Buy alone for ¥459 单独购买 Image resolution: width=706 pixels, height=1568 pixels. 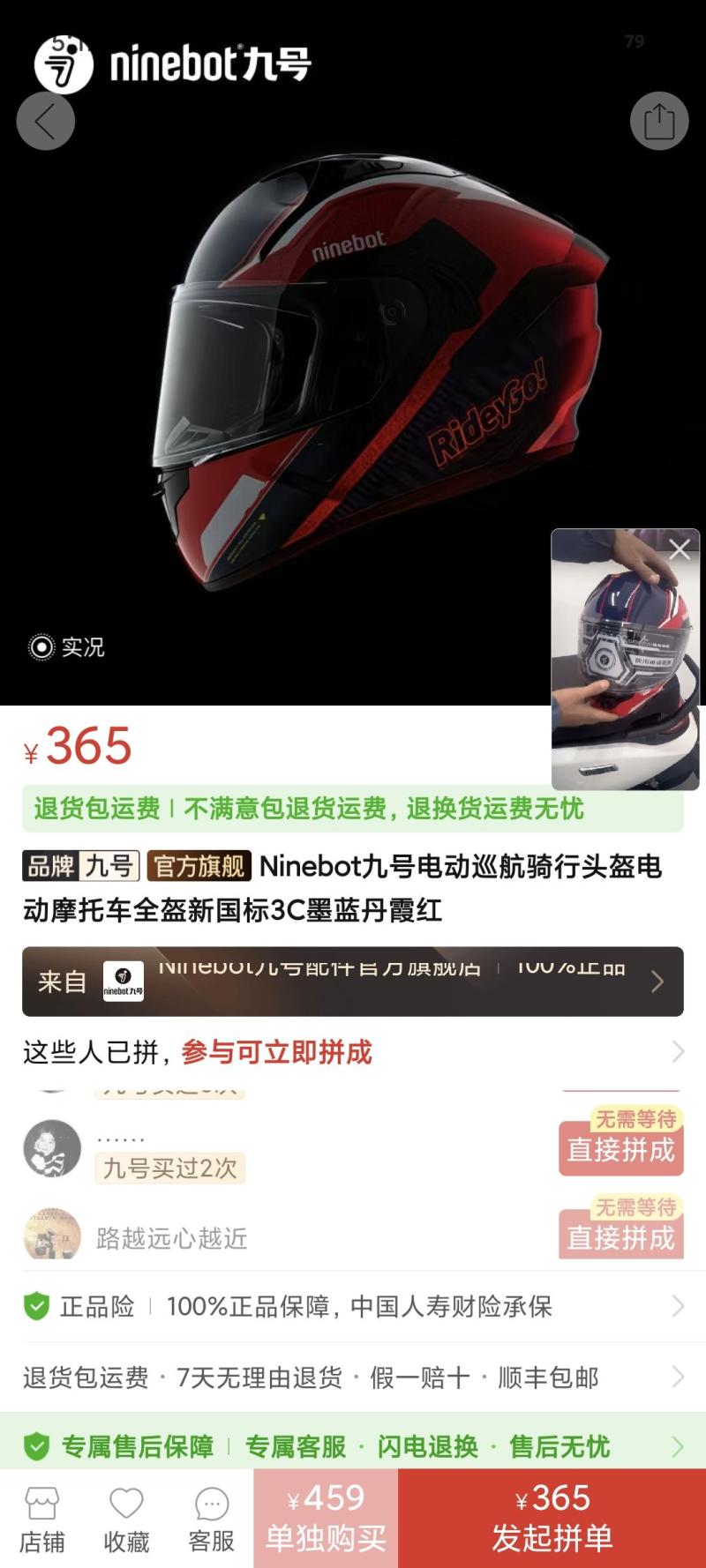(x=326, y=1519)
